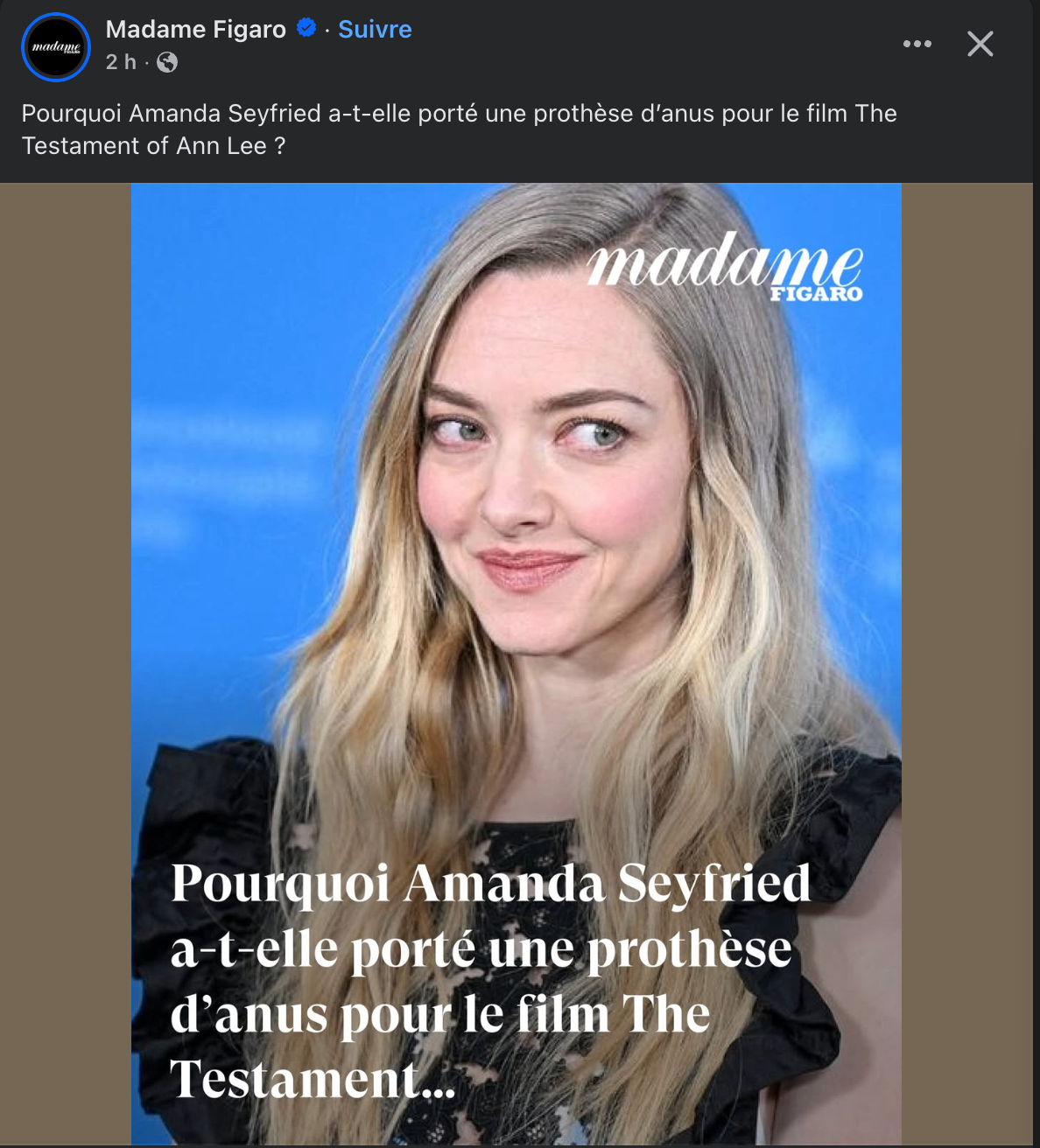Open Madame Figaro page name link
The image size is (1040, 1148).
click(195, 30)
